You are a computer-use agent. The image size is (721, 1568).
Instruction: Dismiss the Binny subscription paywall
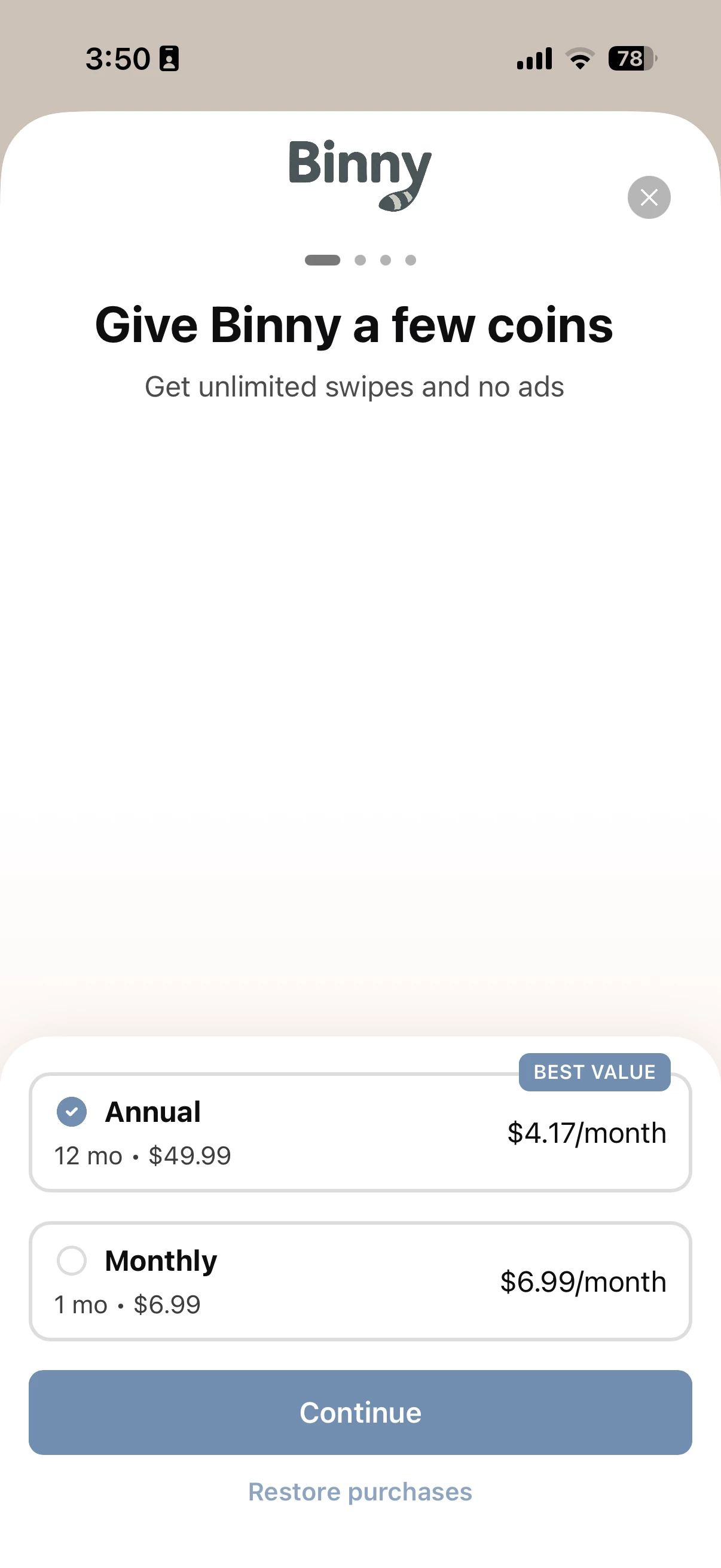649,197
